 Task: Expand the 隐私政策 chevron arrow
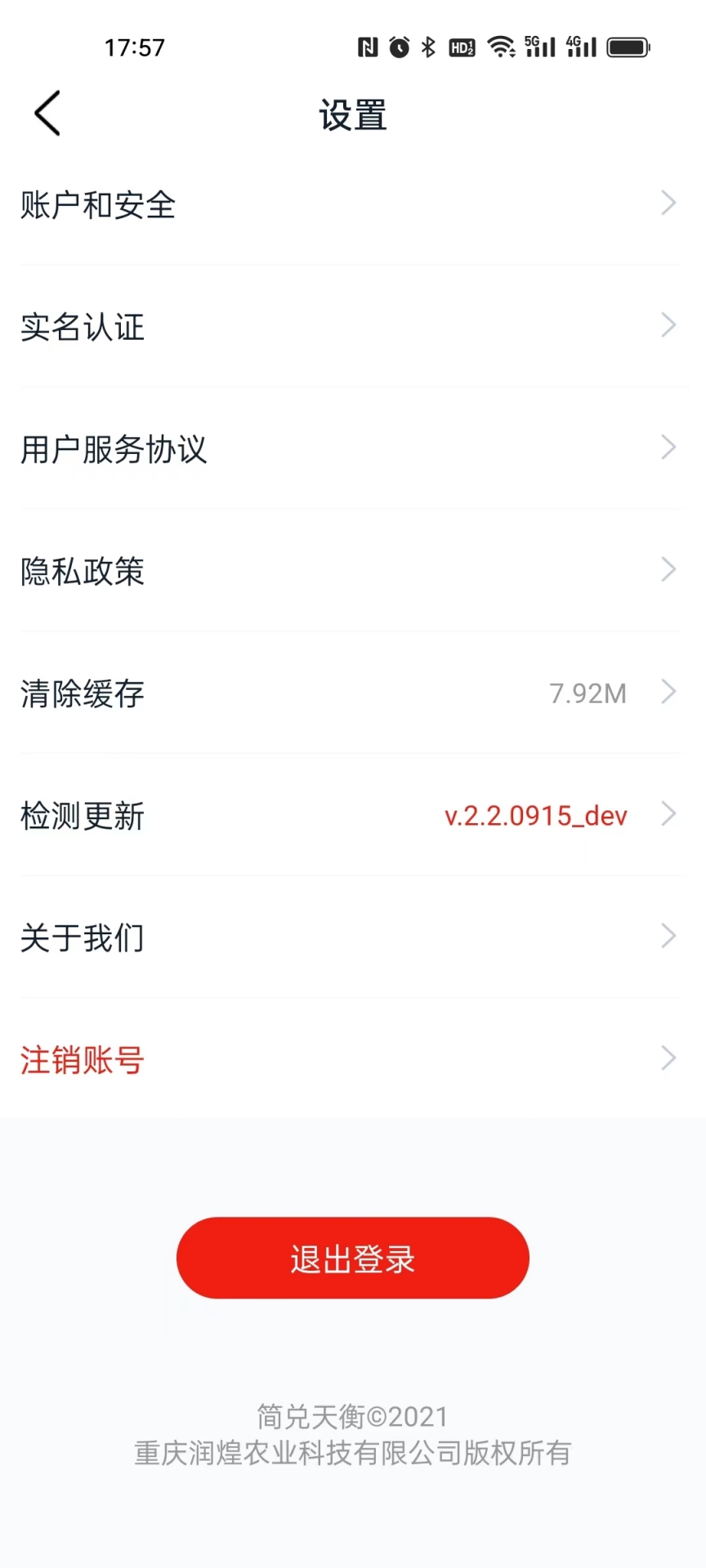668,570
